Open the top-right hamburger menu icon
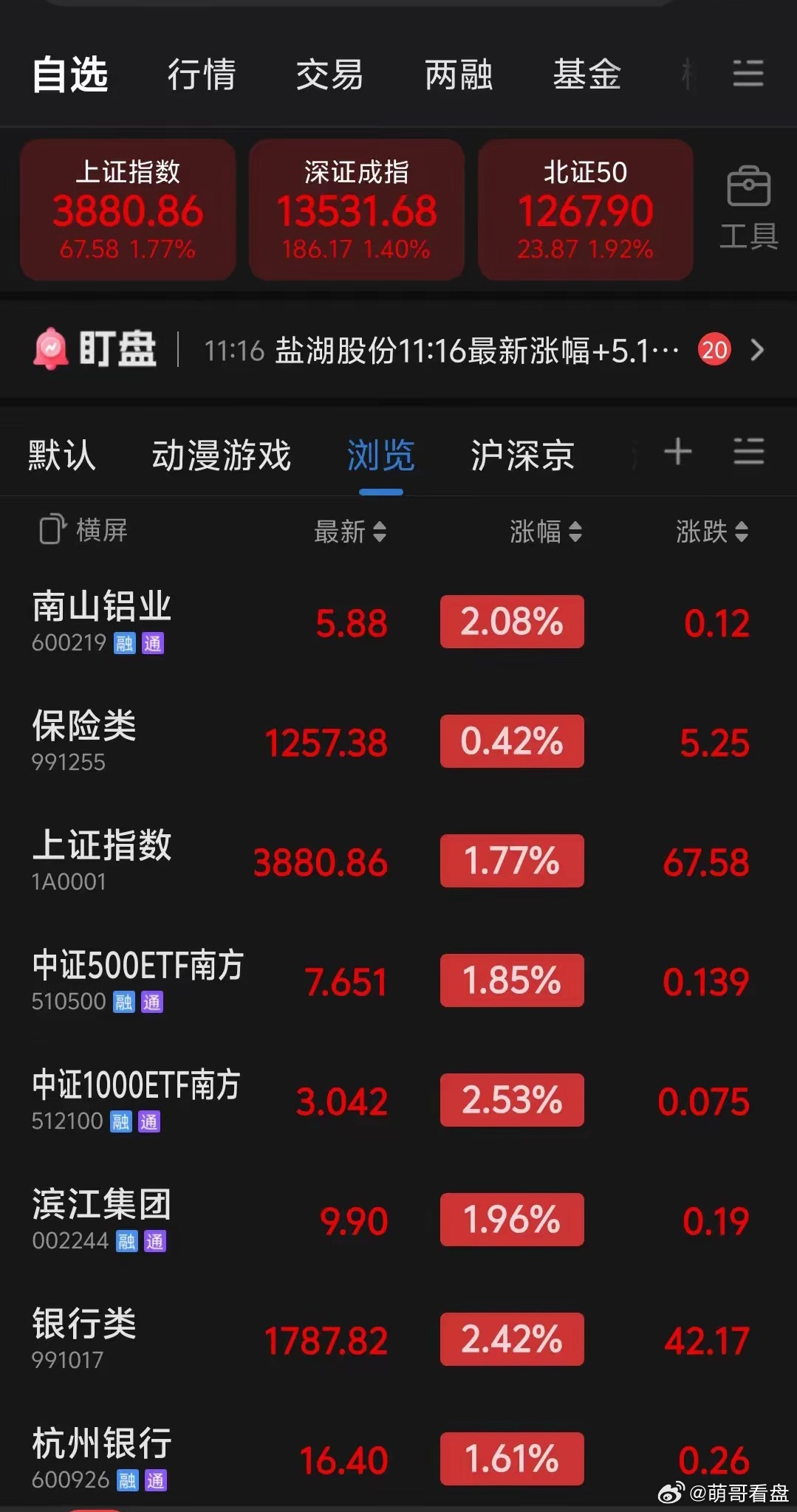Image resolution: width=797 pixels, height=1512 pixels. [x=748, y=74]
